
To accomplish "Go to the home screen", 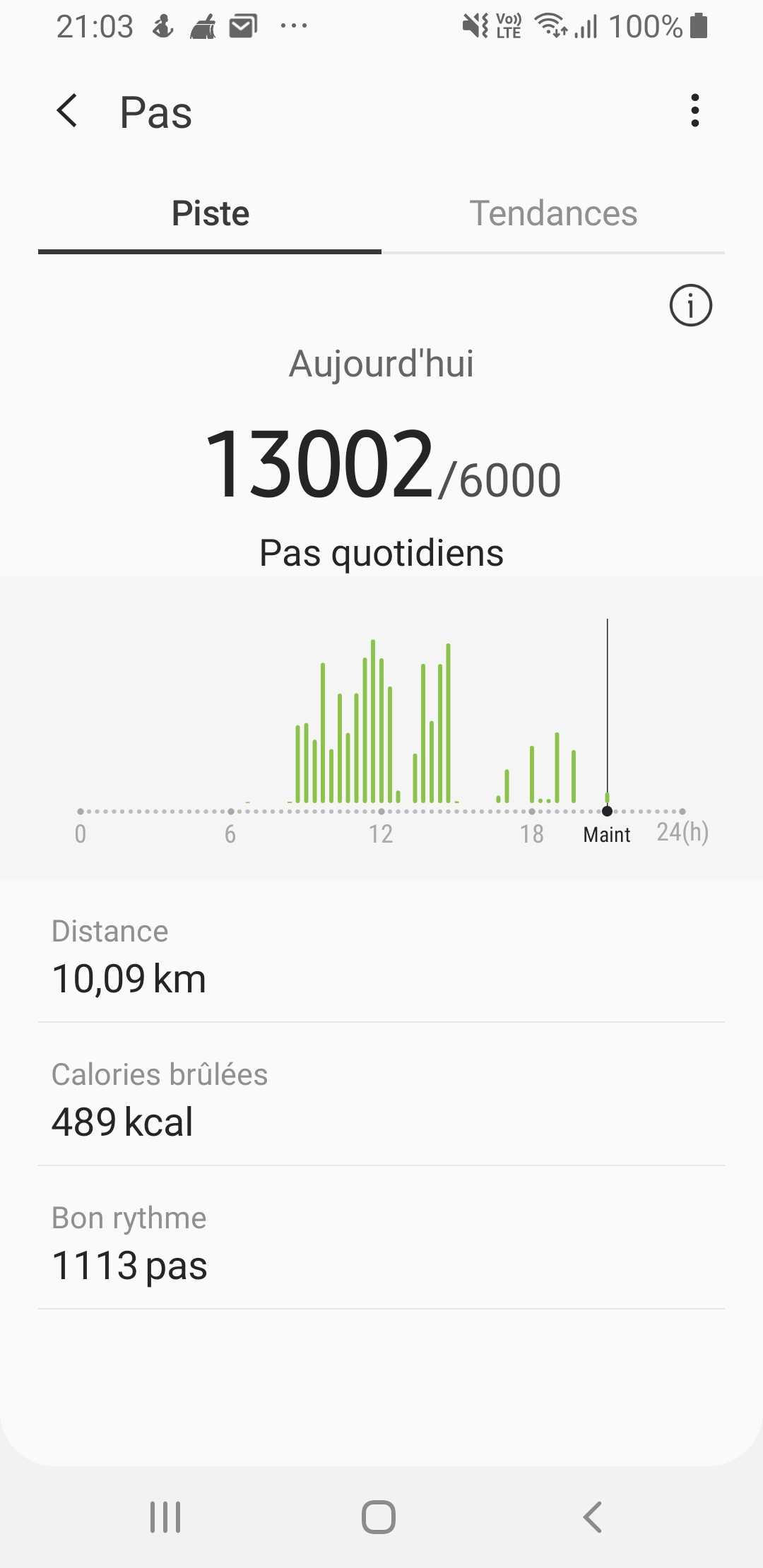I will [379, 1516].
